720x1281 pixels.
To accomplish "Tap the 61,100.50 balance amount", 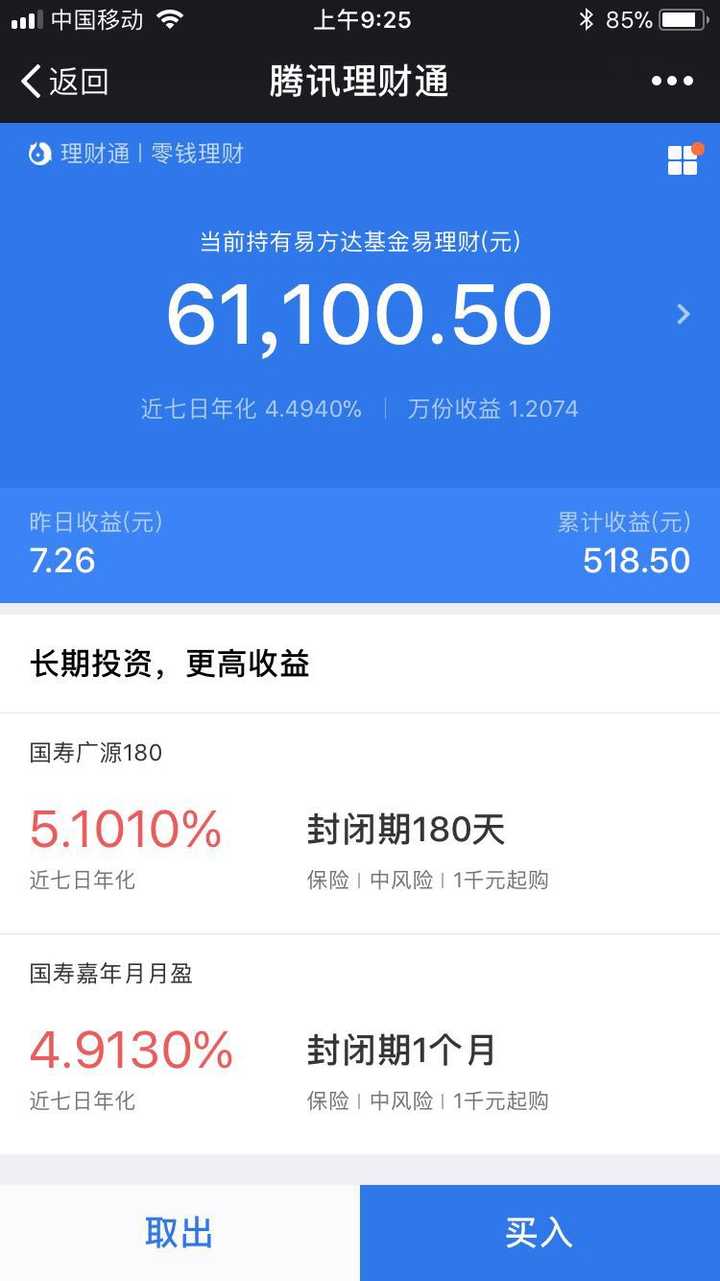I will pyautogui.click(x=360, y=313).
